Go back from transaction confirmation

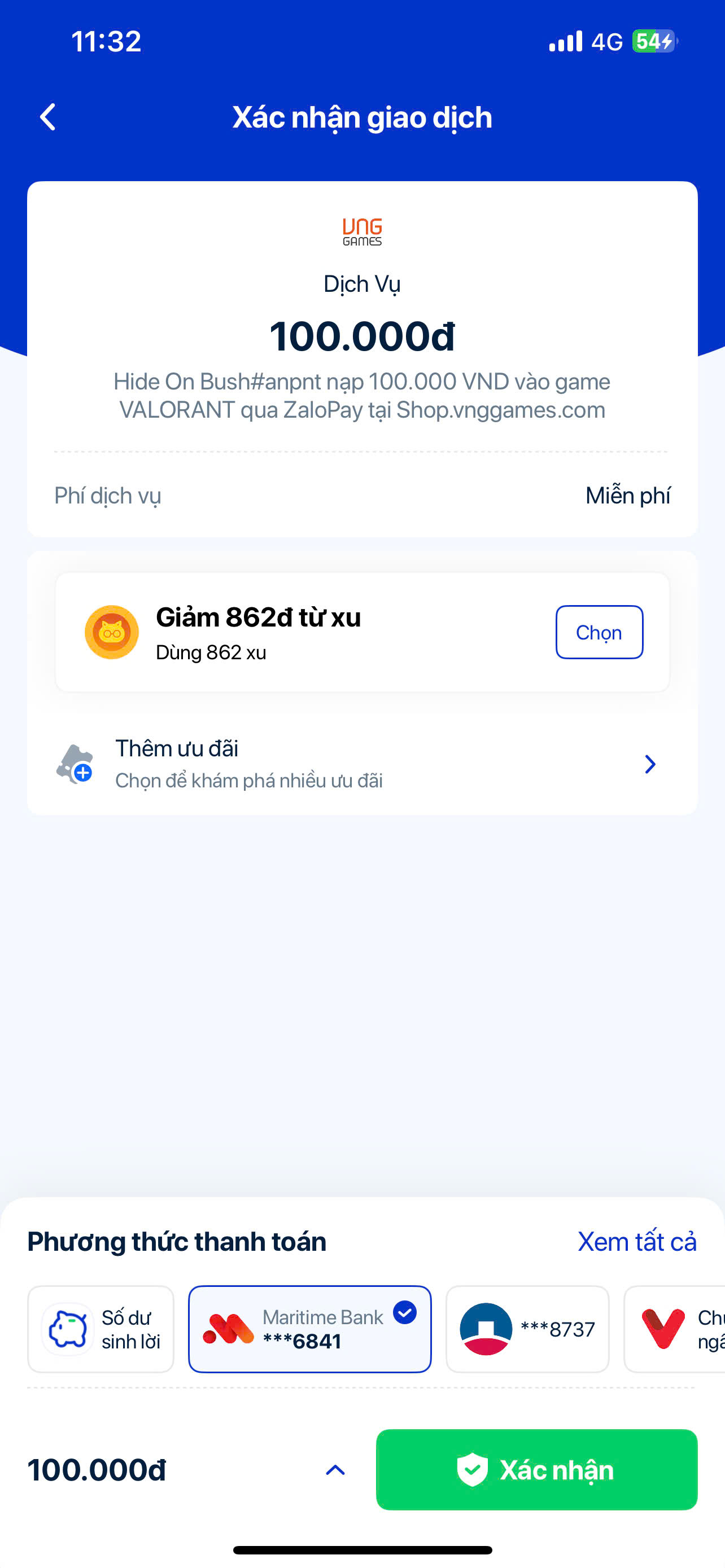47,117
